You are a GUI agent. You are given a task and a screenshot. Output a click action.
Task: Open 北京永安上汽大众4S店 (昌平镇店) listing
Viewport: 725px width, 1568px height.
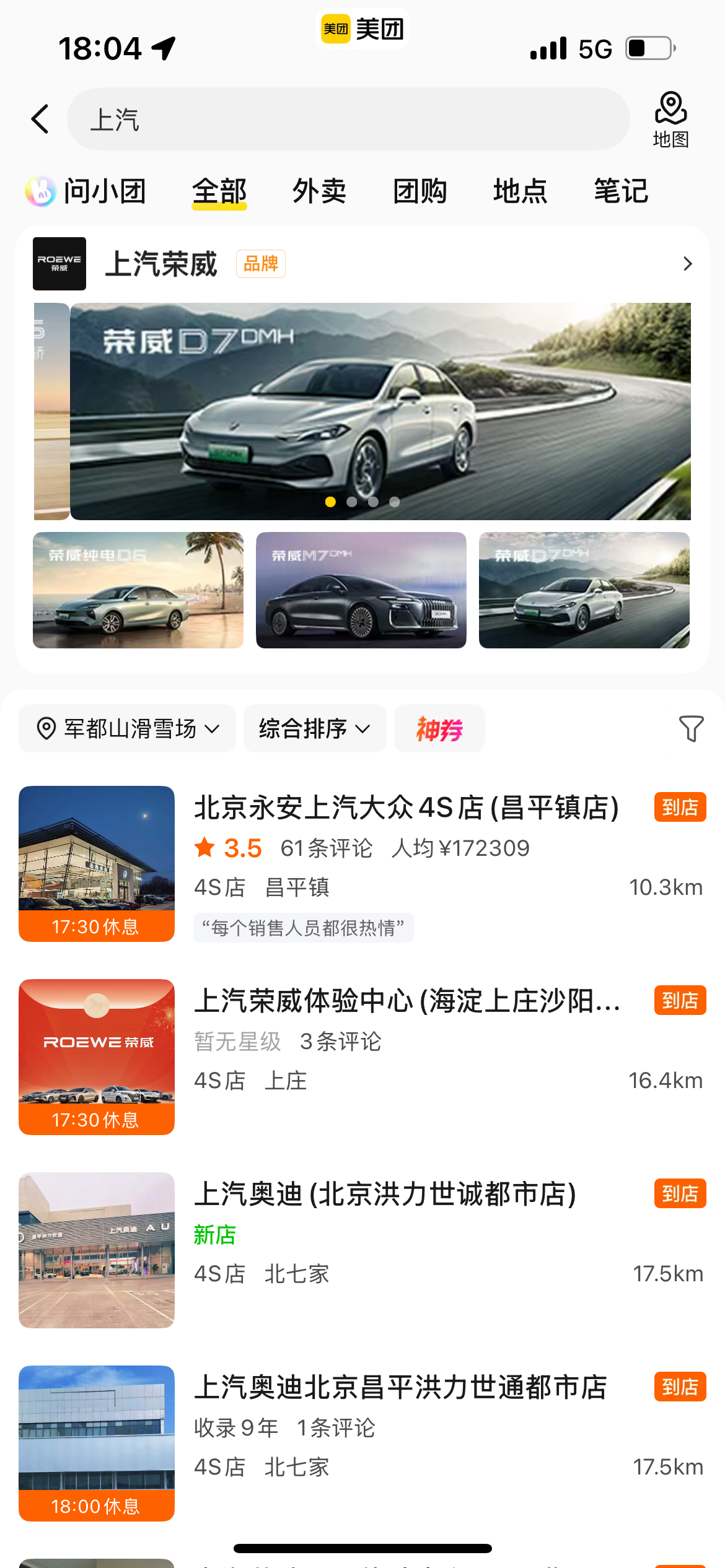(406, 808)
